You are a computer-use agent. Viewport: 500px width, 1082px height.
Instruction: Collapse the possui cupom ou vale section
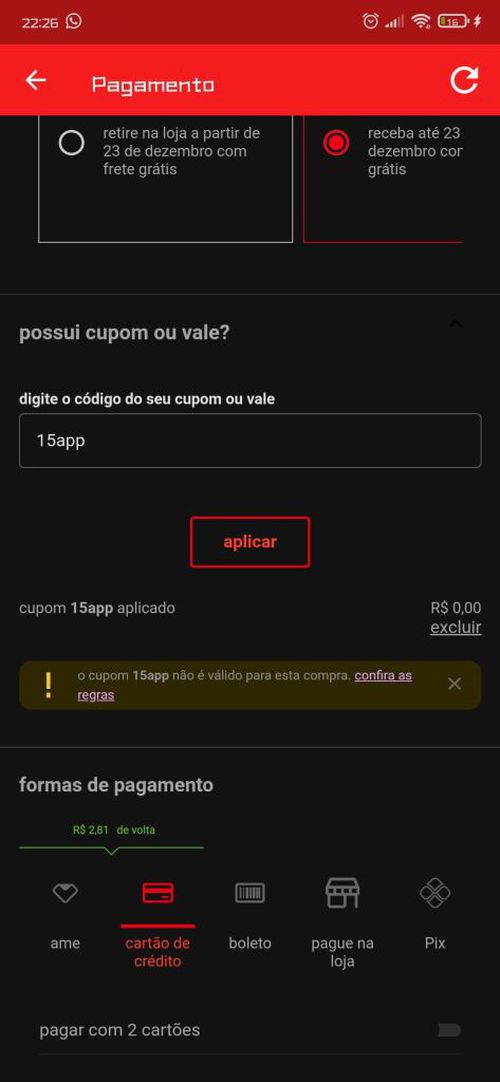455,323
